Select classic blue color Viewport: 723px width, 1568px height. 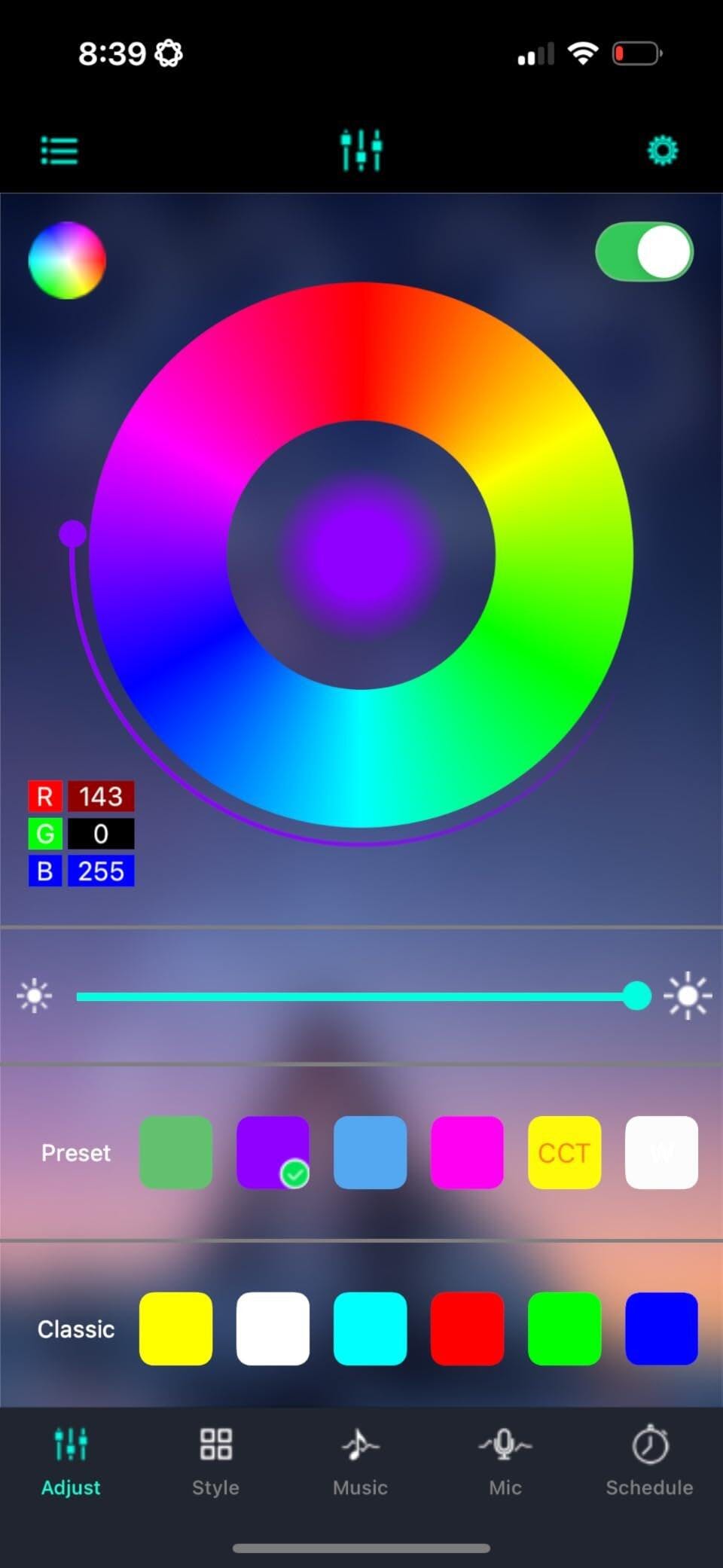[x=661, y=1329]
